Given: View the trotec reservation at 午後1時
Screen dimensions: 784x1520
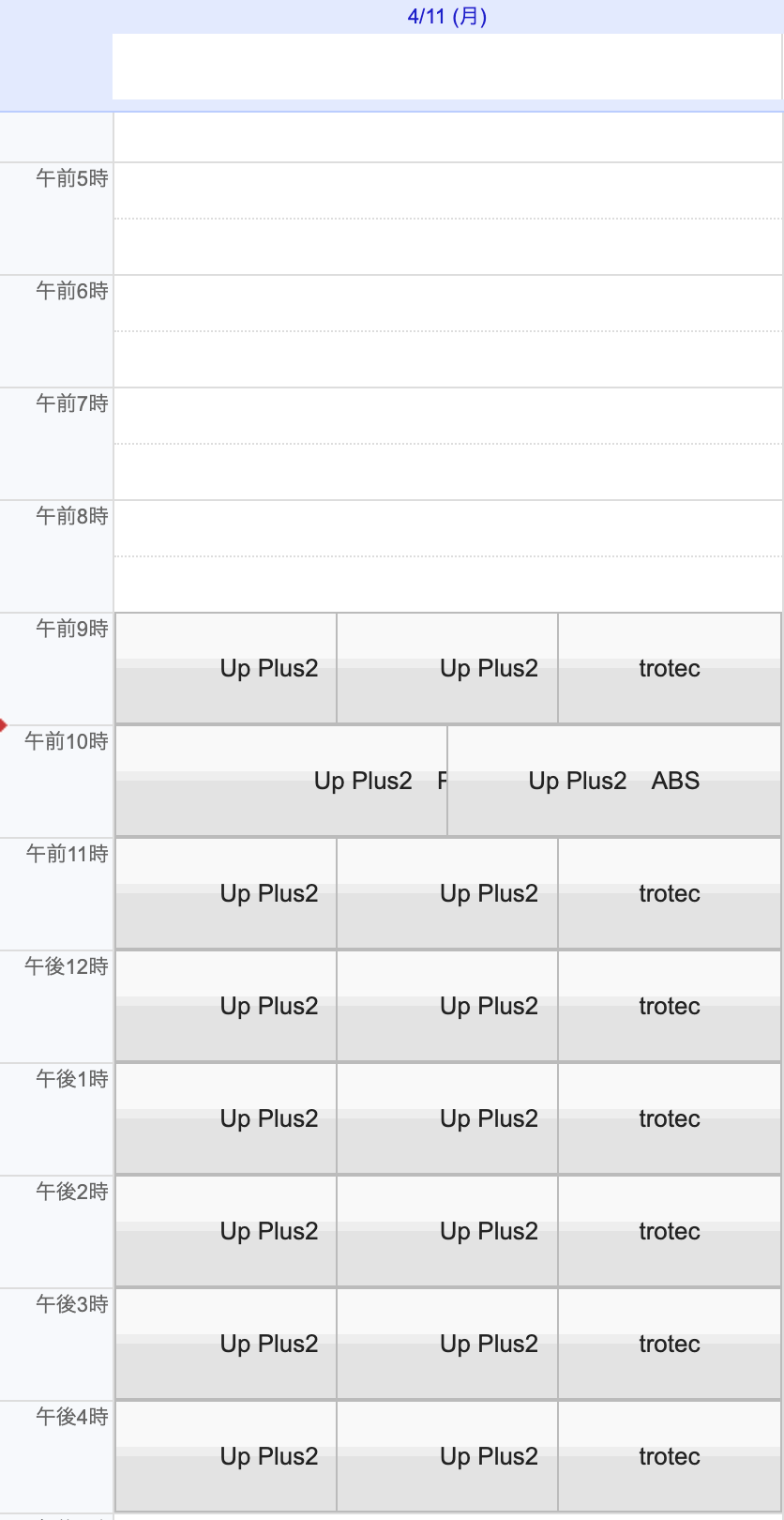Looking at the screenshot, I should point(670,1118).
